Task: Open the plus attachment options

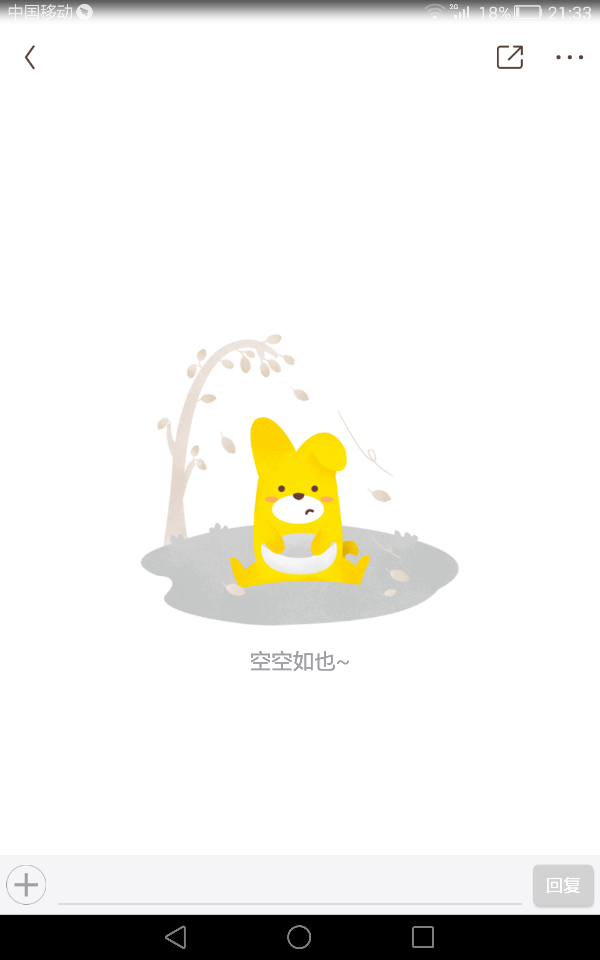Action: pyautogui.click(x=26, y=884)
